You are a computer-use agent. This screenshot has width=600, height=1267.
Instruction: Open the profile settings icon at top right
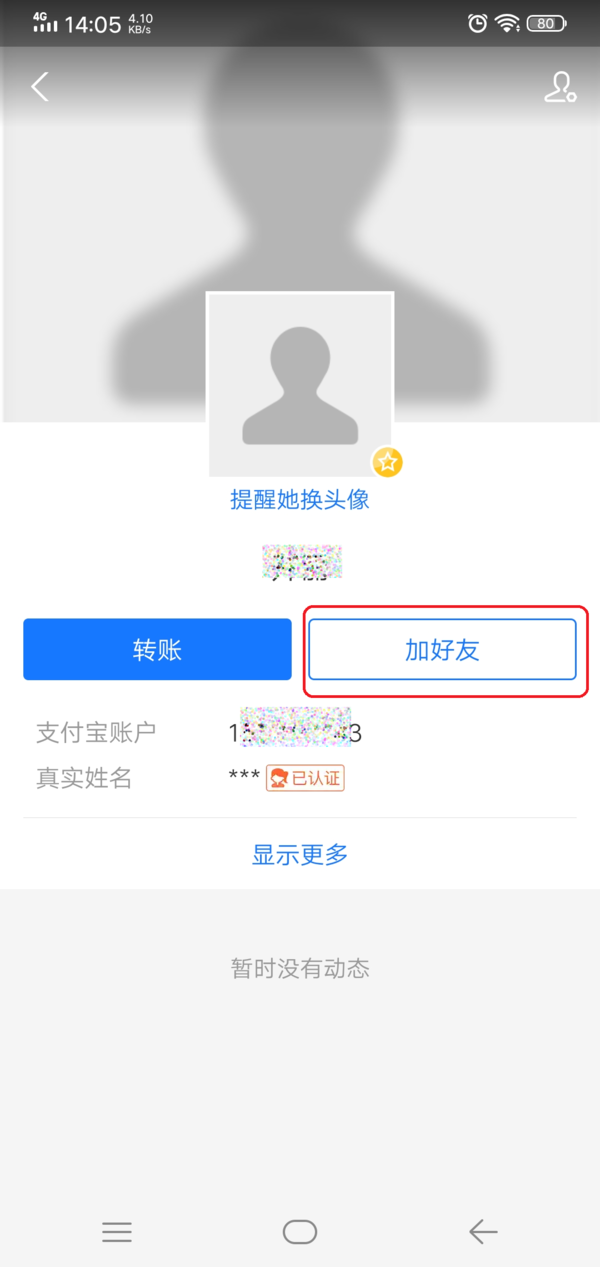coord(560,87)
